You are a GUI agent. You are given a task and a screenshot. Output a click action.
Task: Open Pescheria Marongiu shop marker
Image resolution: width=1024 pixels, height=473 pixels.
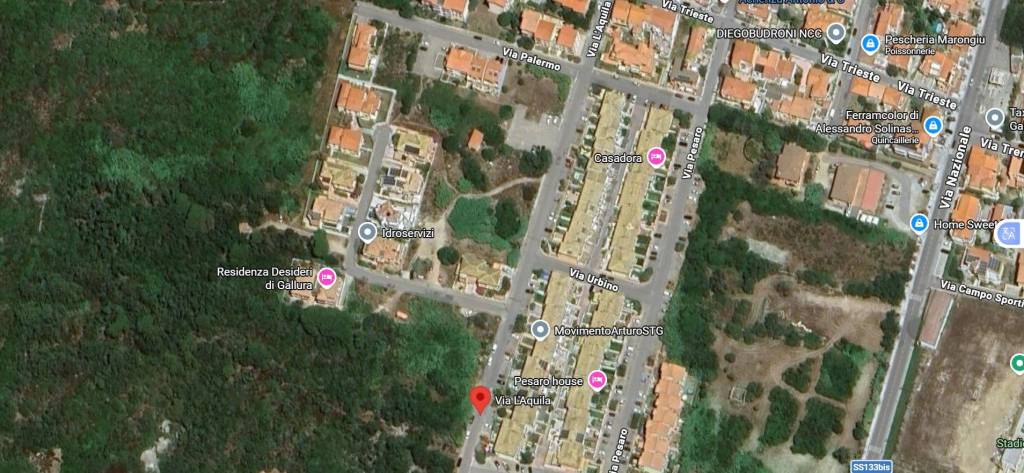[x=870, y=42]
